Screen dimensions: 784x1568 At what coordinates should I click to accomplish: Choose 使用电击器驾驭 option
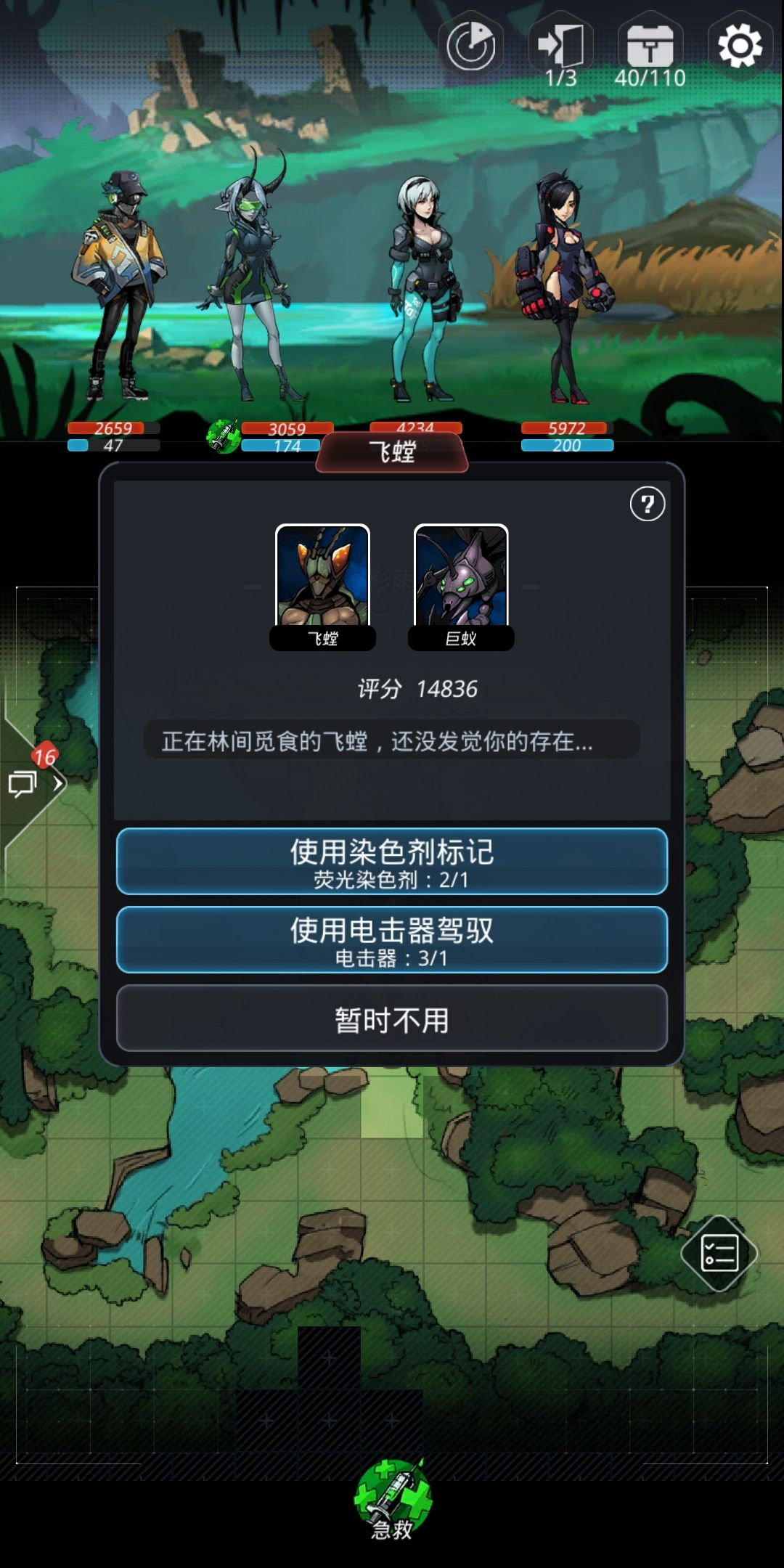pyautogui.click(x=392, y=940)
